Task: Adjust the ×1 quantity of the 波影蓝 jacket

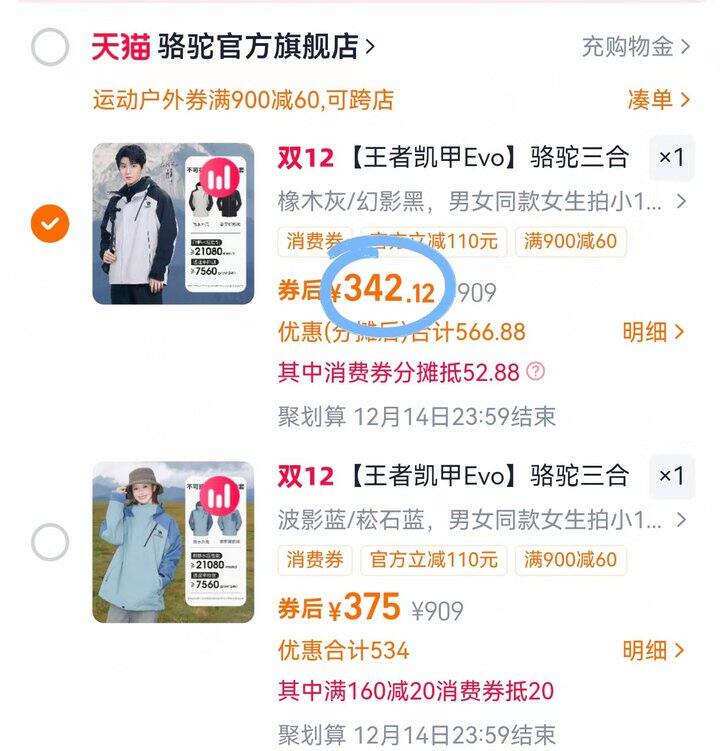Action: click(672, 476)
